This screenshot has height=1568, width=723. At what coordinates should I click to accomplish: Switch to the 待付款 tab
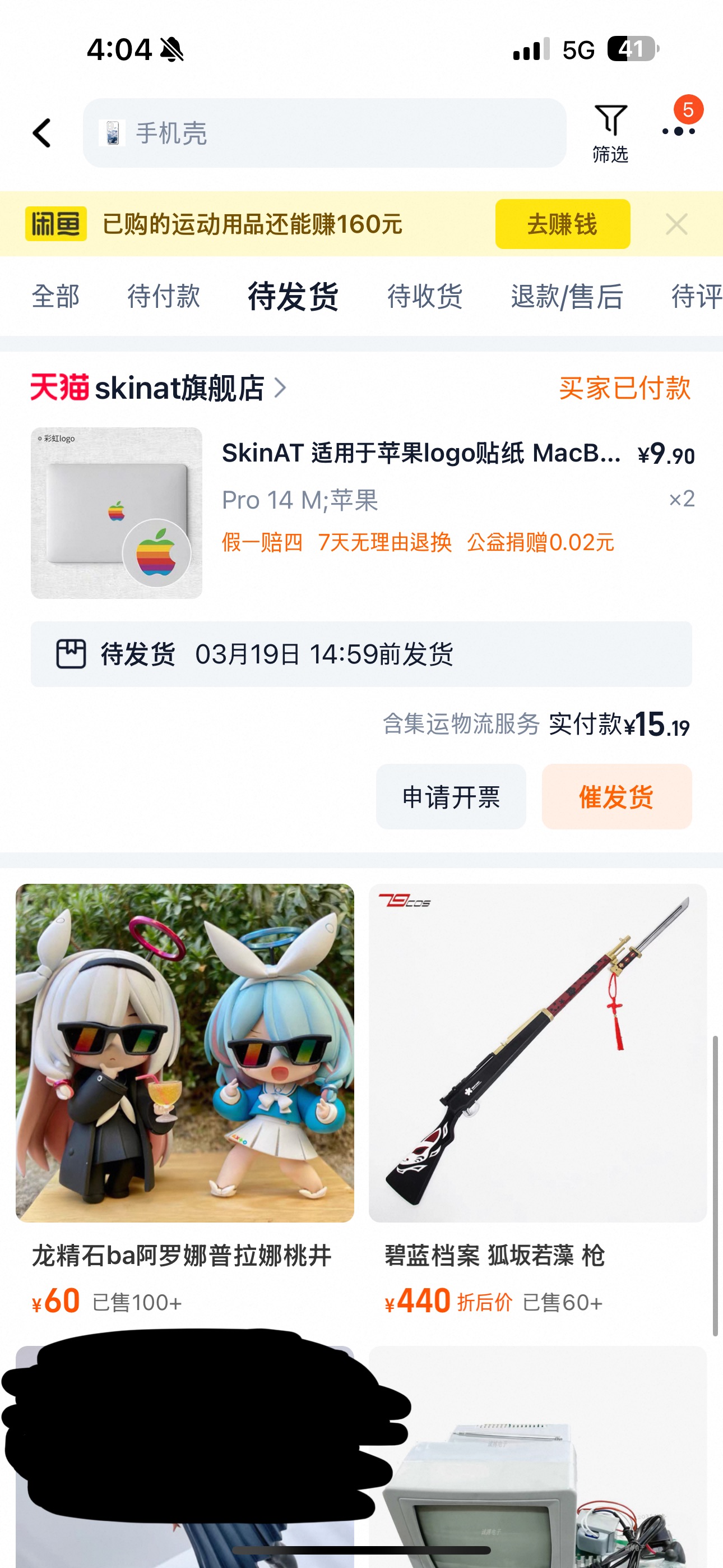[x=163, y=297]
